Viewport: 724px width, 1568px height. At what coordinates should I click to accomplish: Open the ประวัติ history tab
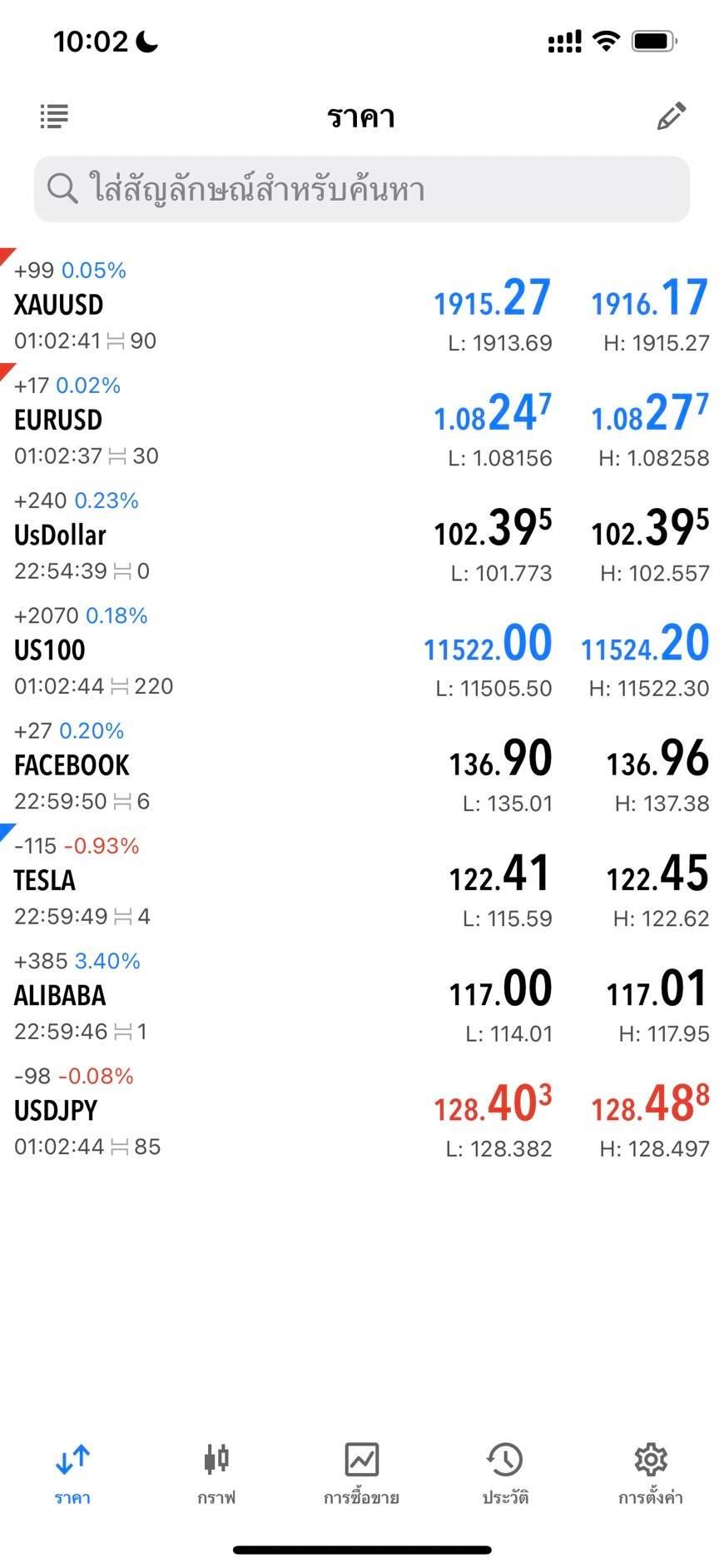pyautogui.click(x=505, y=1475)
